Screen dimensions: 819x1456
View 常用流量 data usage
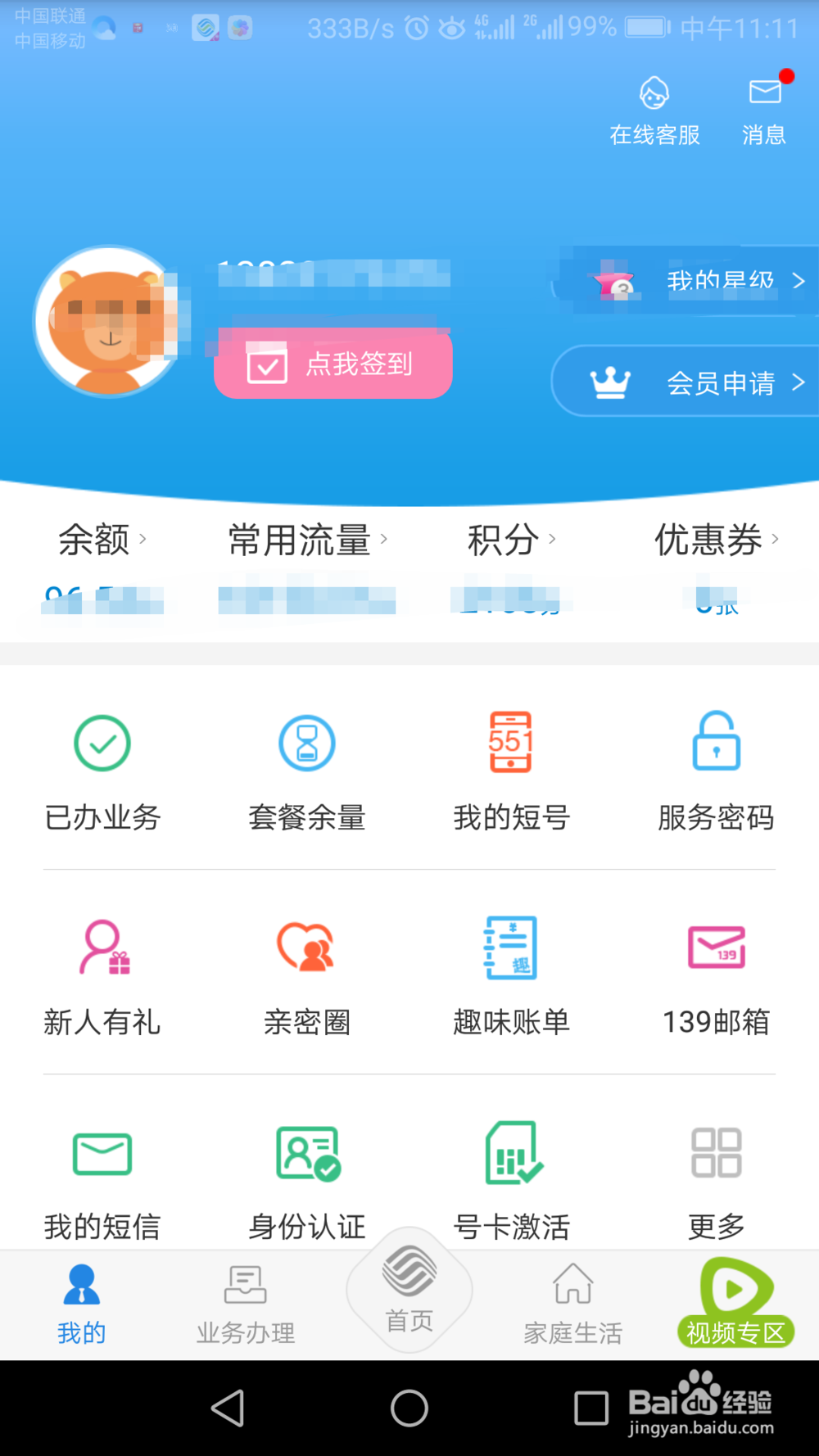(306, 540)
